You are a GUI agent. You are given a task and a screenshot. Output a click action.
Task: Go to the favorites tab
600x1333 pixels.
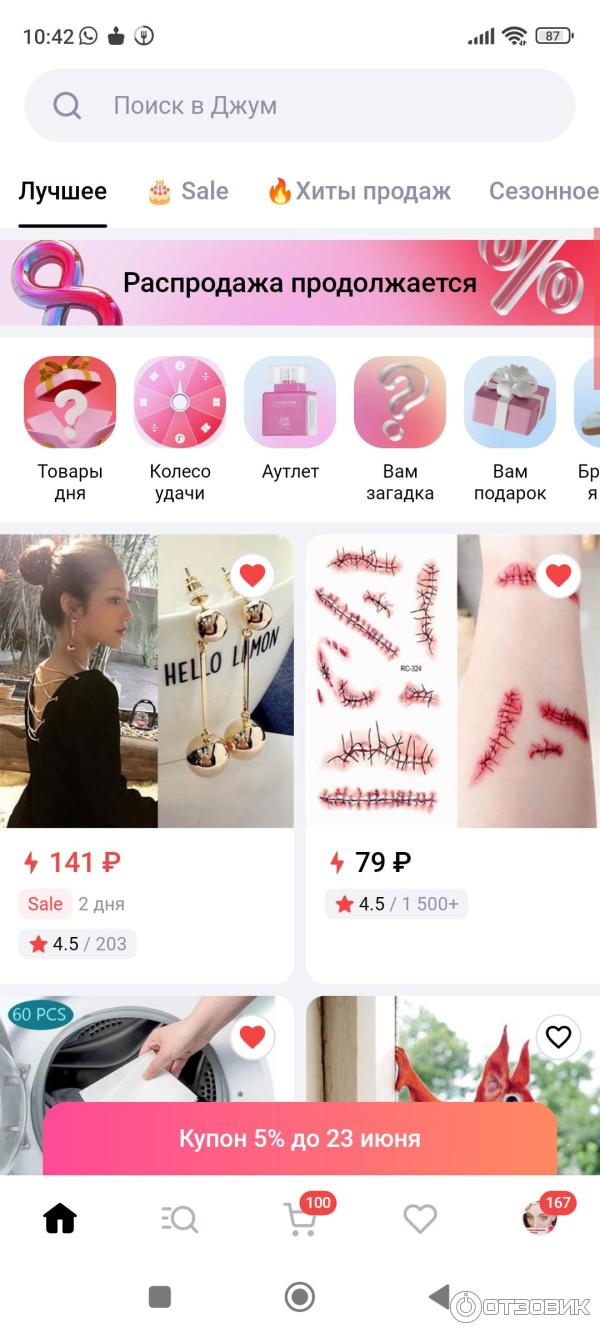click(420, 1218)
